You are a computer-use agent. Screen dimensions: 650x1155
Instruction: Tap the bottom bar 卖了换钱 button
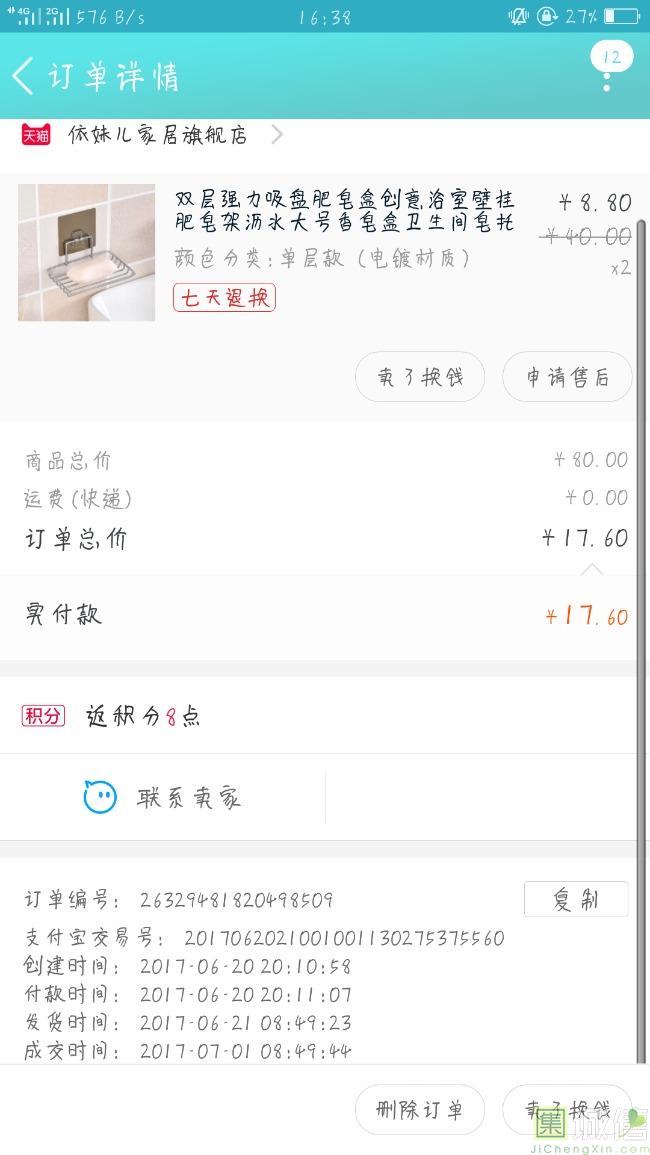567,1109
